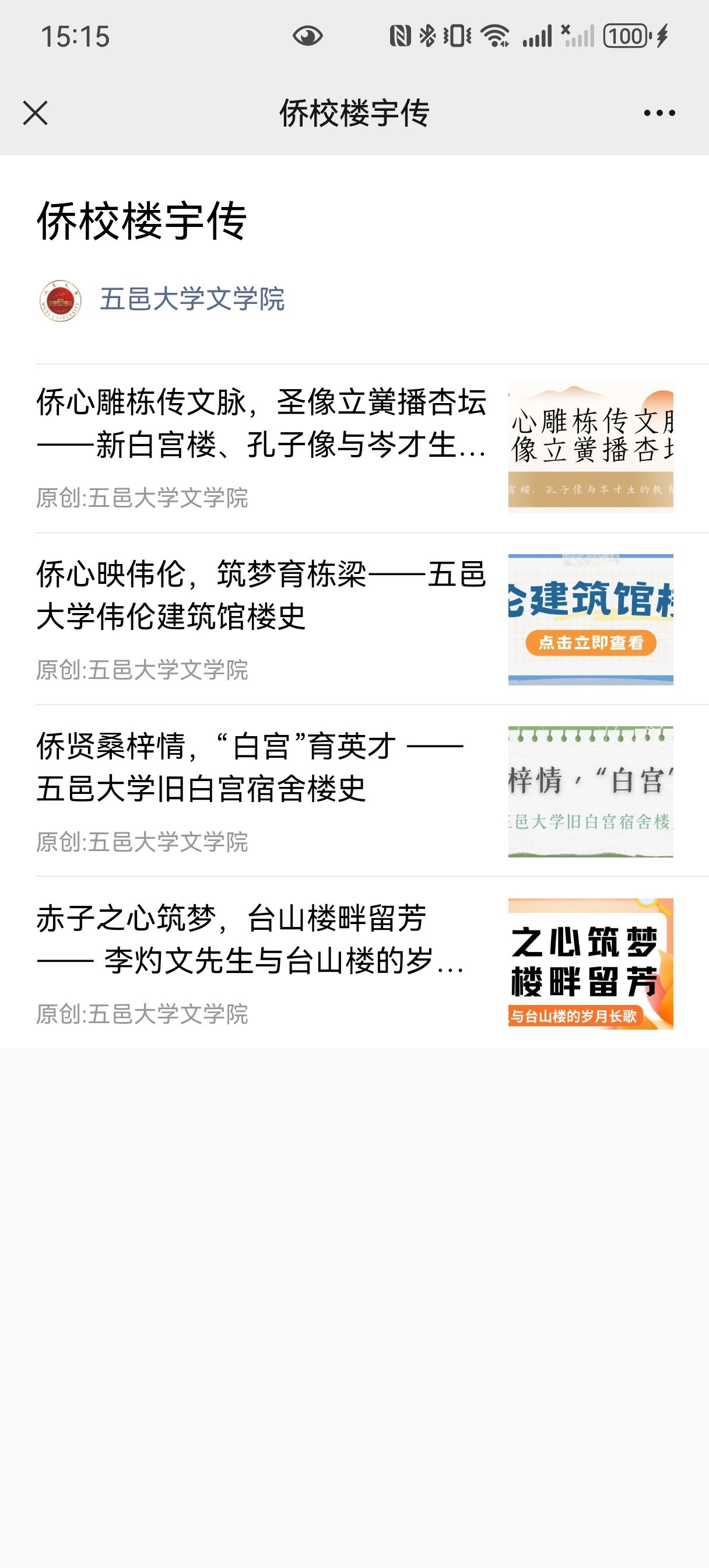Tap the battery indicator showing 100

click(627, 37)
